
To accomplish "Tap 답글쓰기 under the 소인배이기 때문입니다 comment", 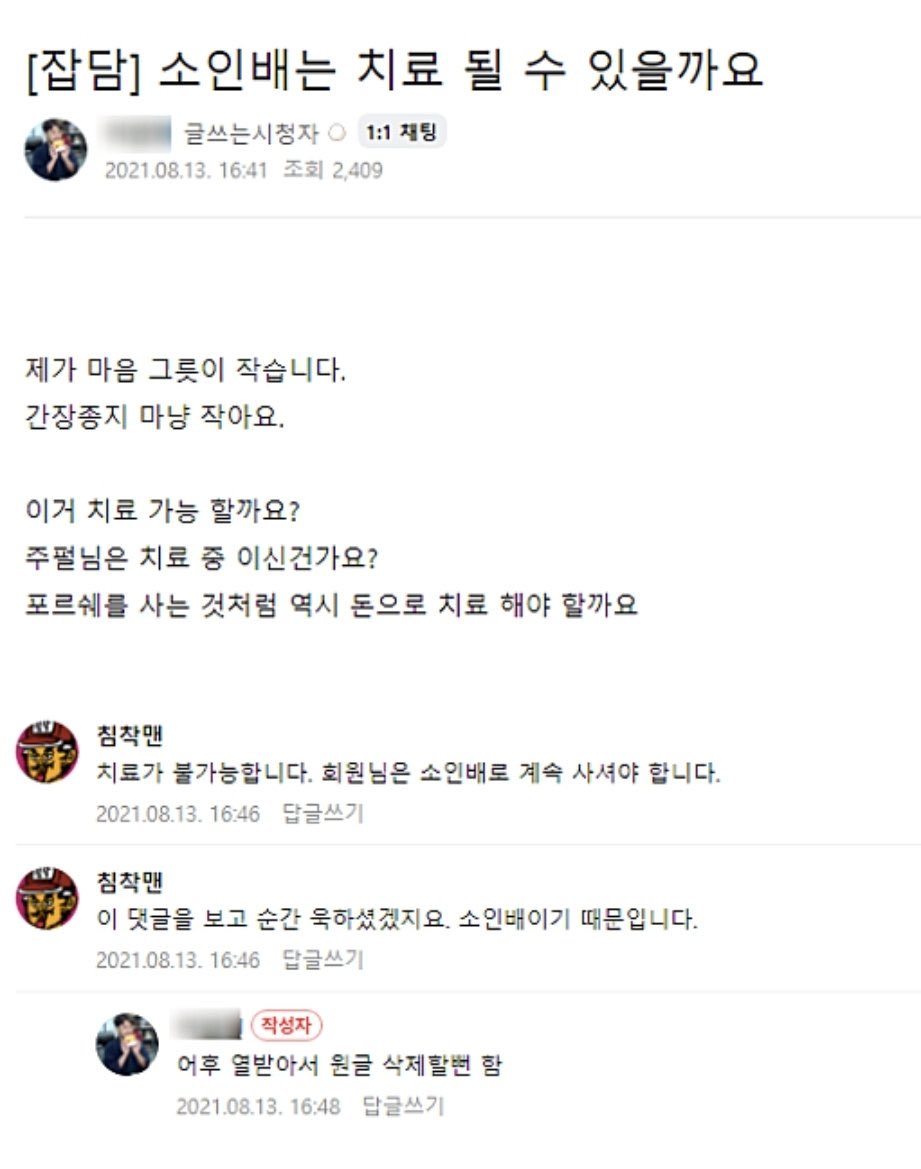I will click(323, 959).
